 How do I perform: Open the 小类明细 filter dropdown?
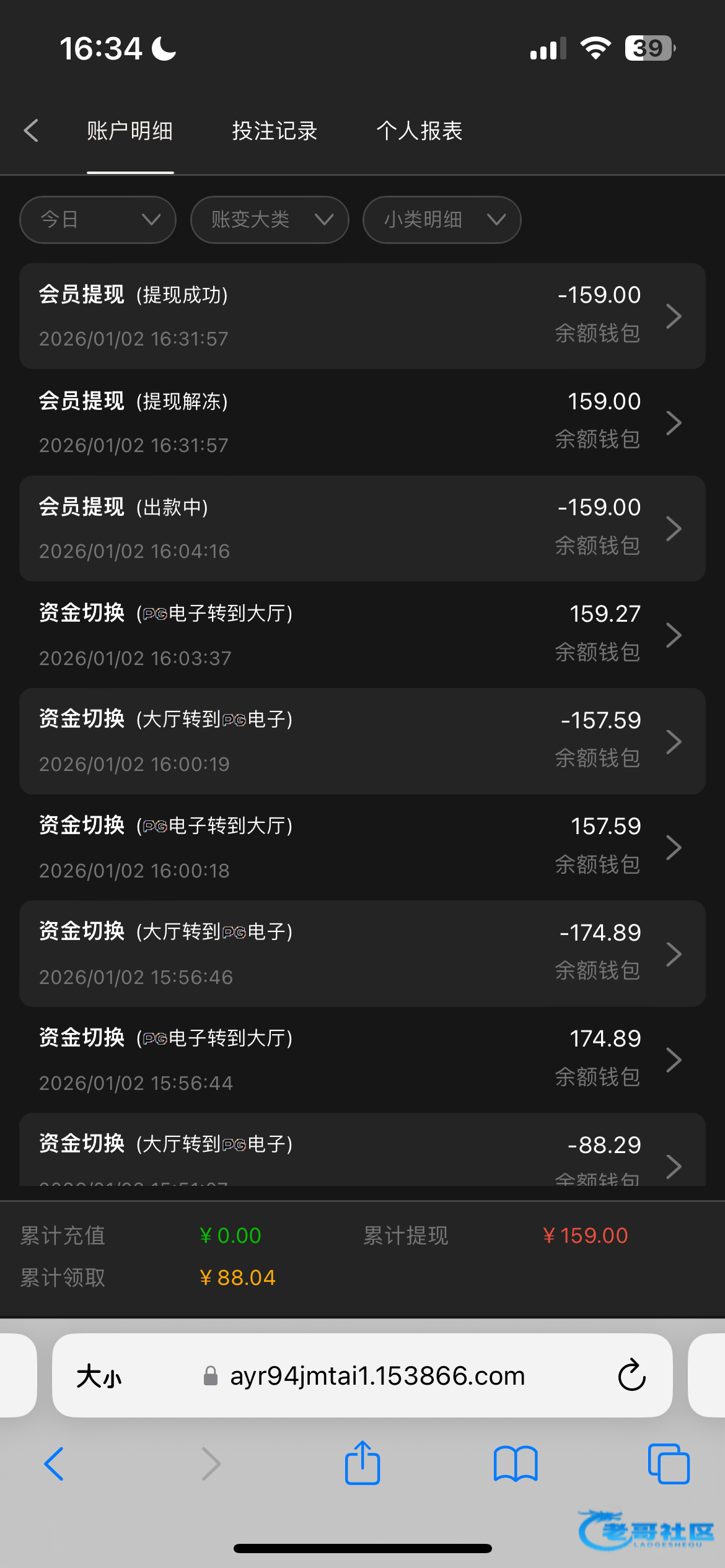tap(442, 220)
